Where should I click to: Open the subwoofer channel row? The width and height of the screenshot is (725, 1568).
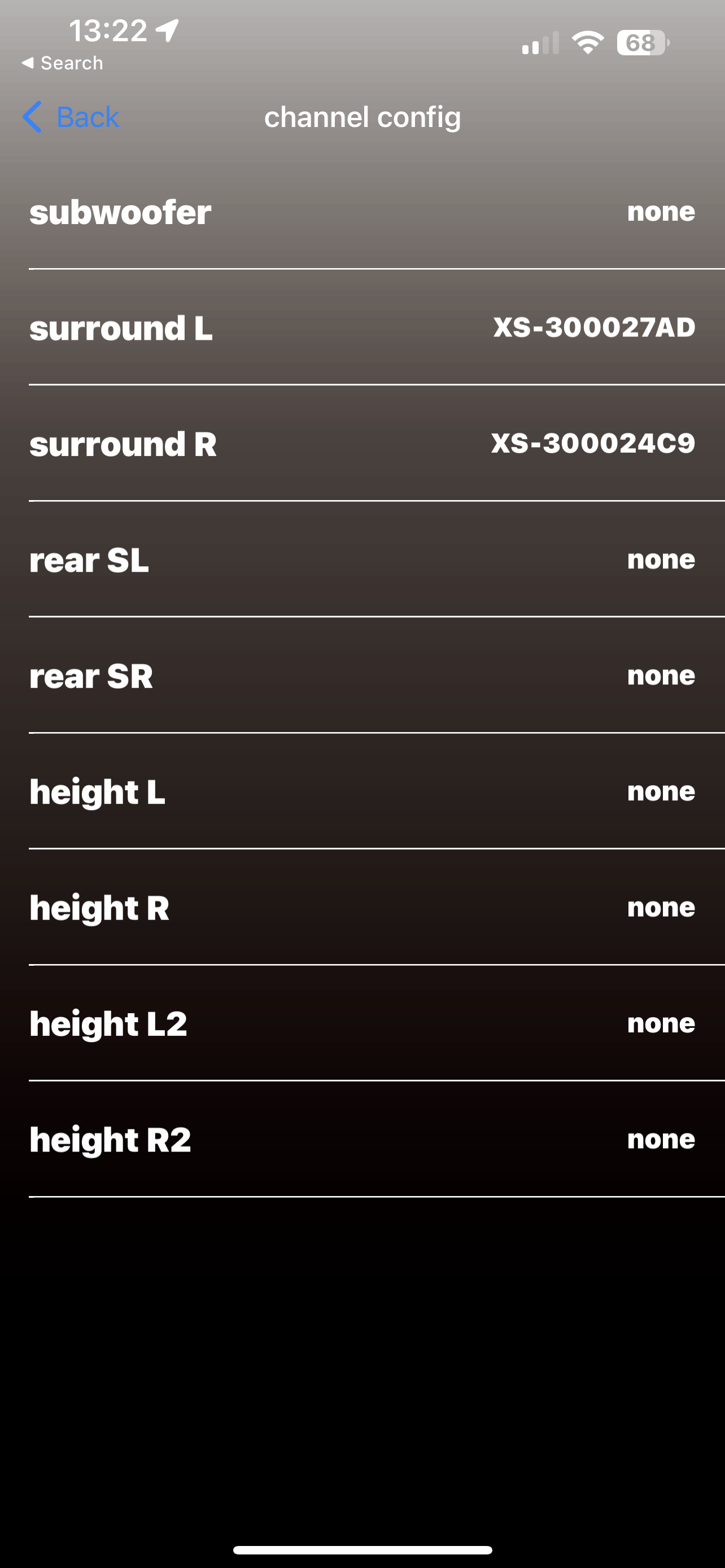pos(362,212)
